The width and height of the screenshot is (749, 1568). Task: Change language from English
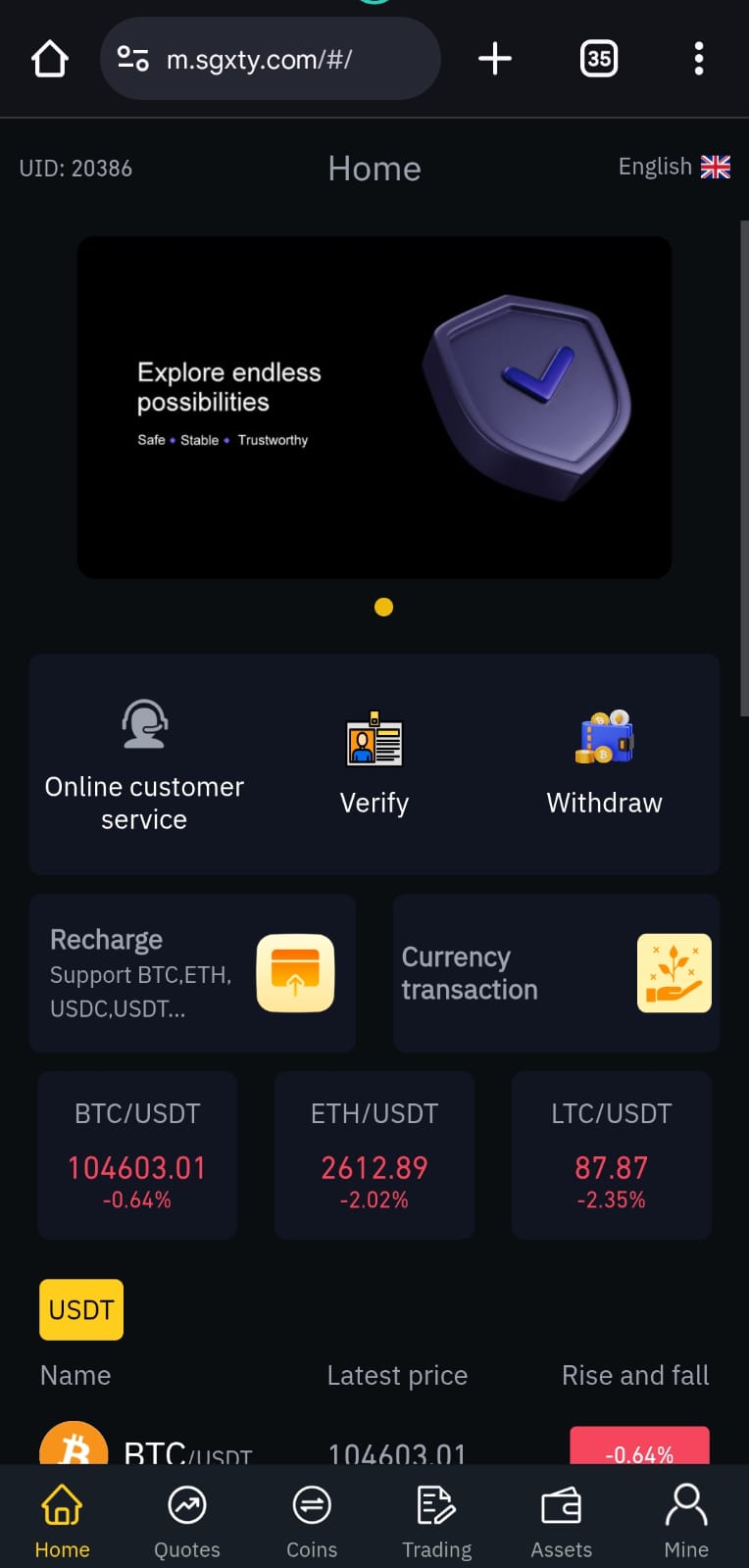click(674, 167)
